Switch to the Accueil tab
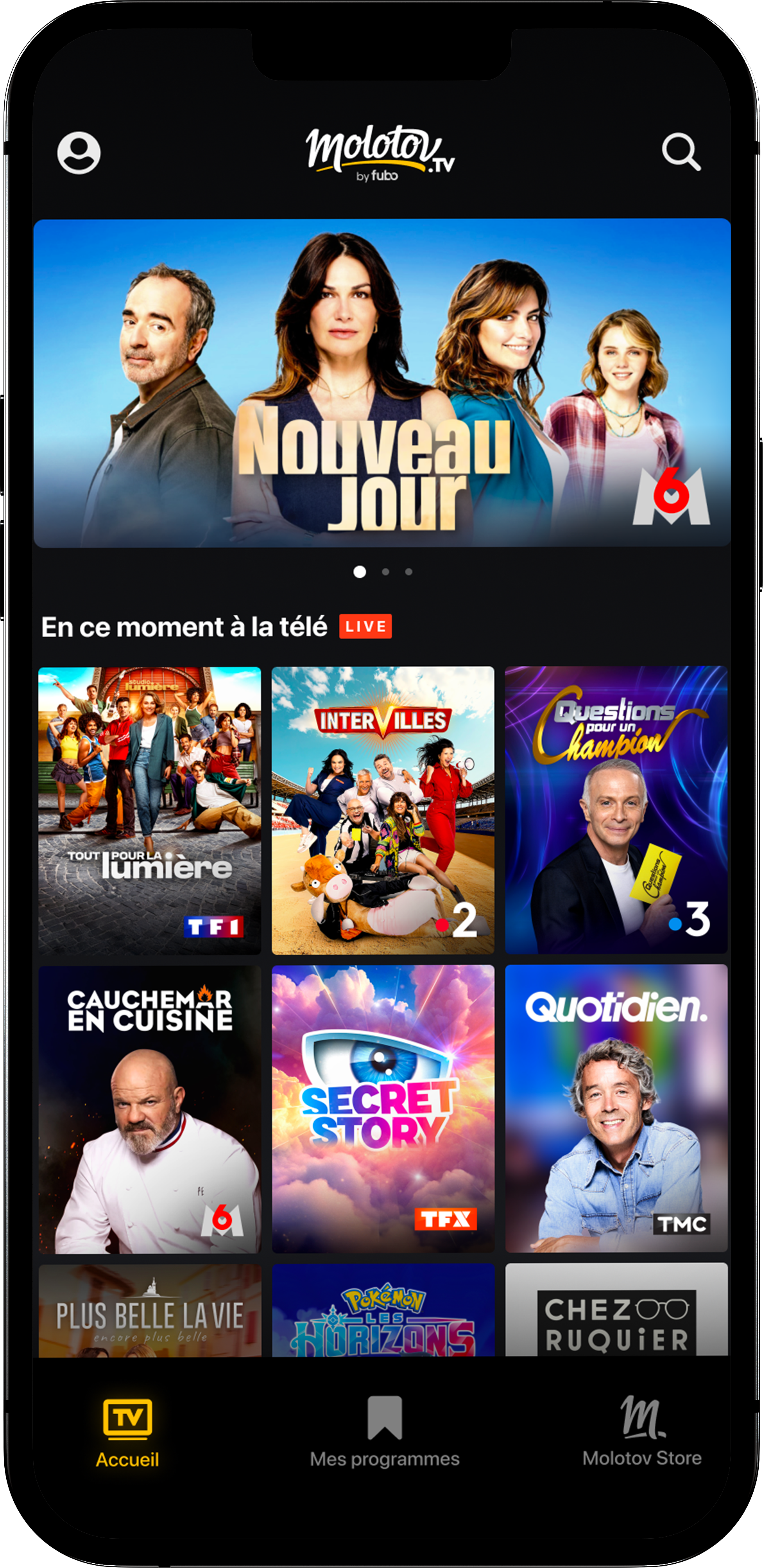The image size is (763, 1568). (127, 1433)
